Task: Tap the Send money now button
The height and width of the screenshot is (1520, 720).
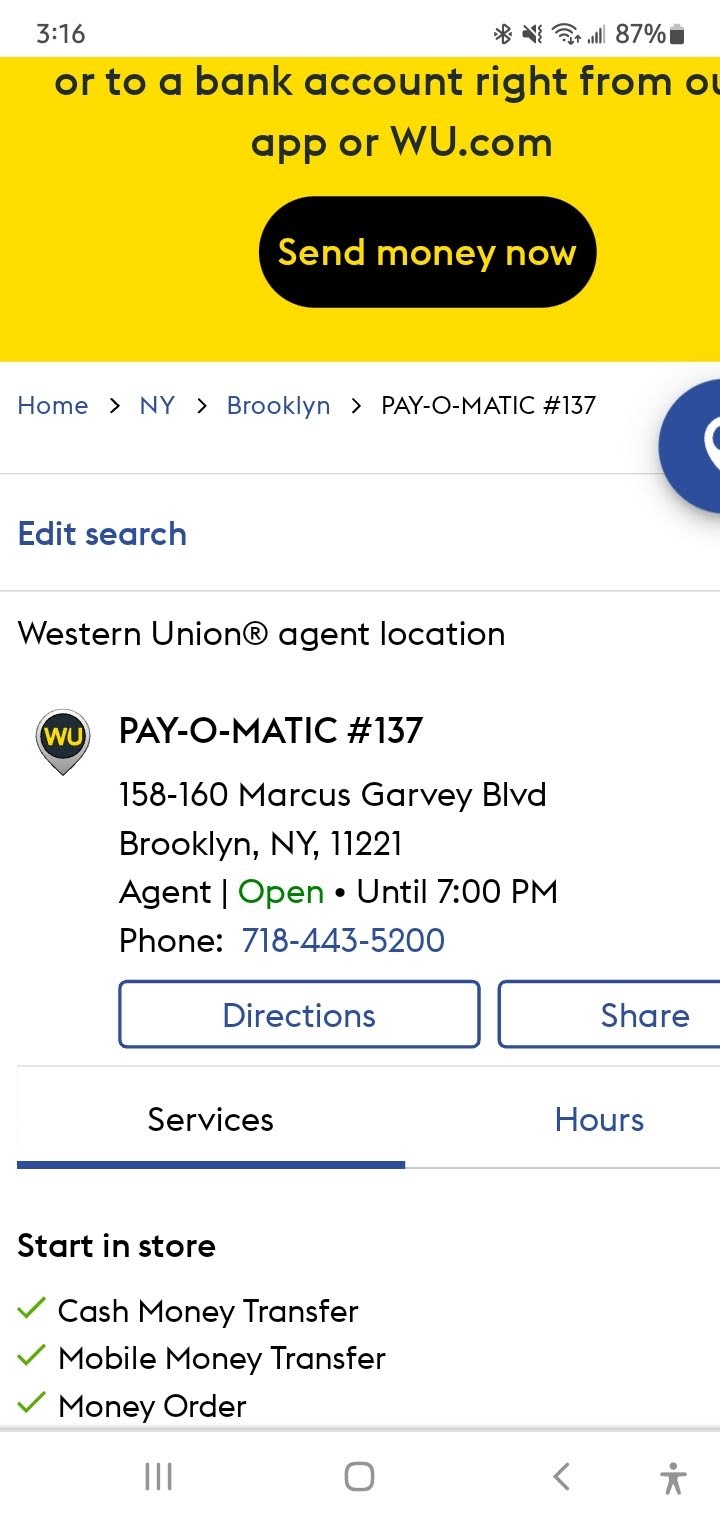Action: coord(427,251)
